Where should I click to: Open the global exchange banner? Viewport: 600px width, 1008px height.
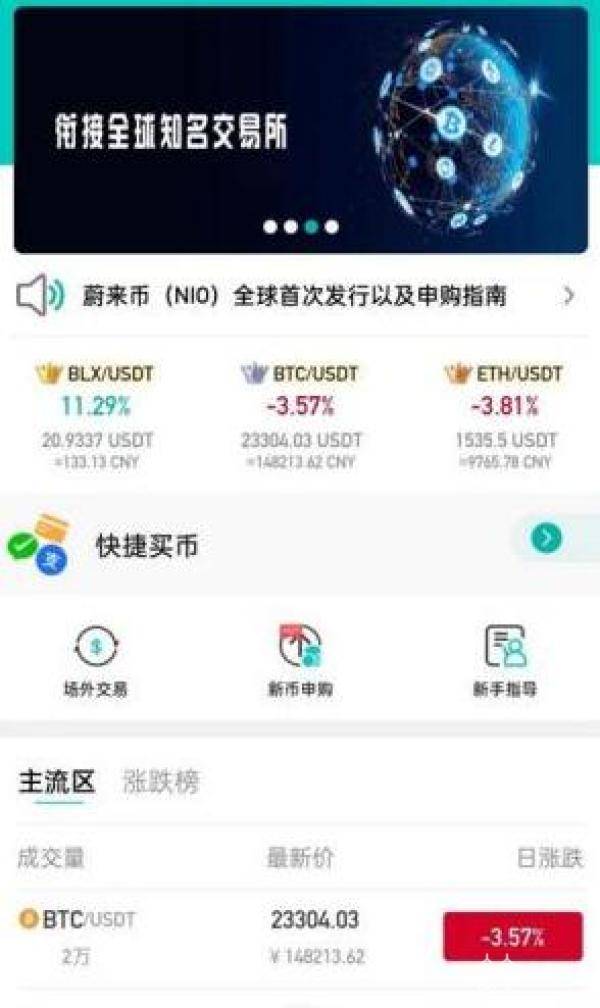pos(300,130)
